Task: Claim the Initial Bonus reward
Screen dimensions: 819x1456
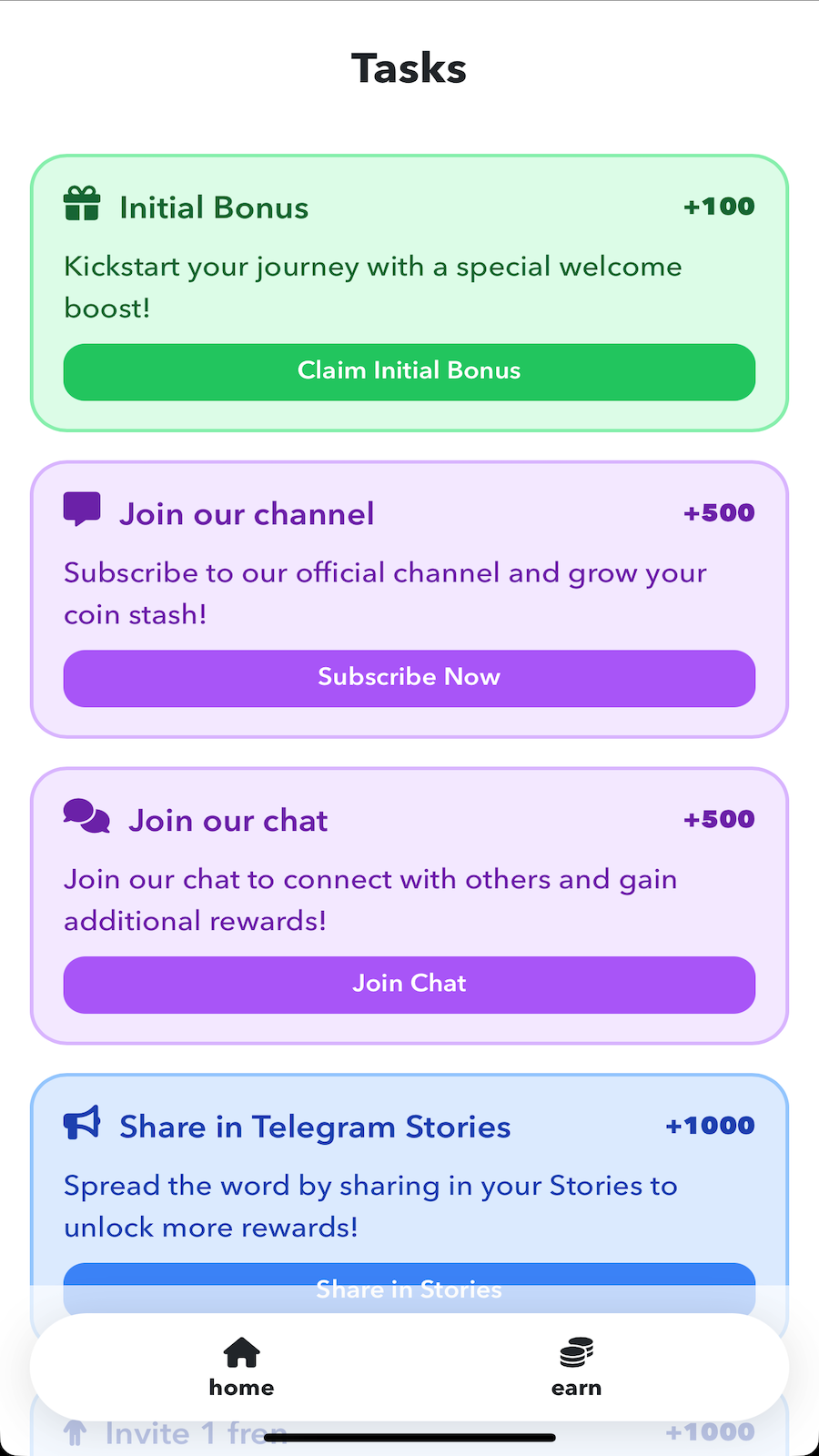Action: (409, 372)
